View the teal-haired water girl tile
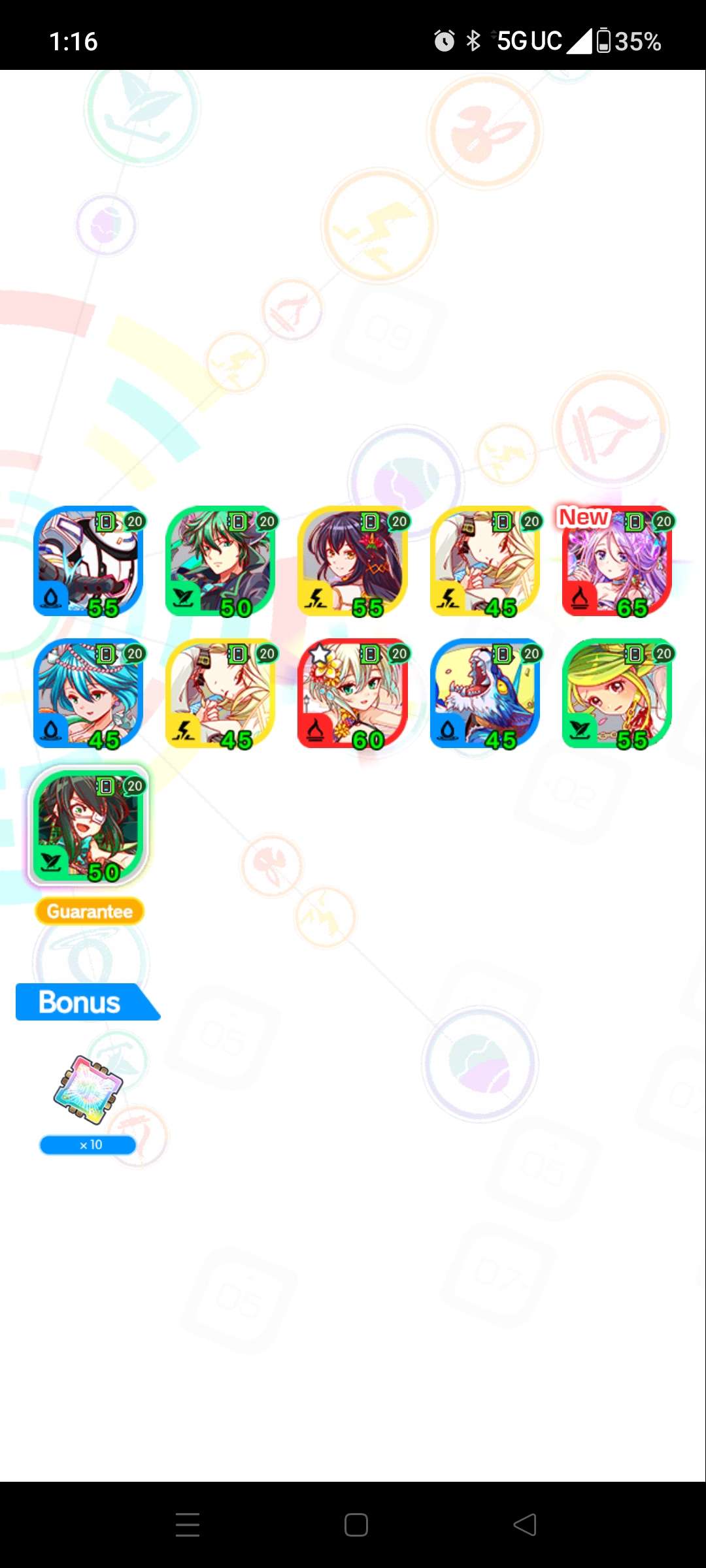The height and width of the screenshot is (1568, 706). tap(88, 693)
